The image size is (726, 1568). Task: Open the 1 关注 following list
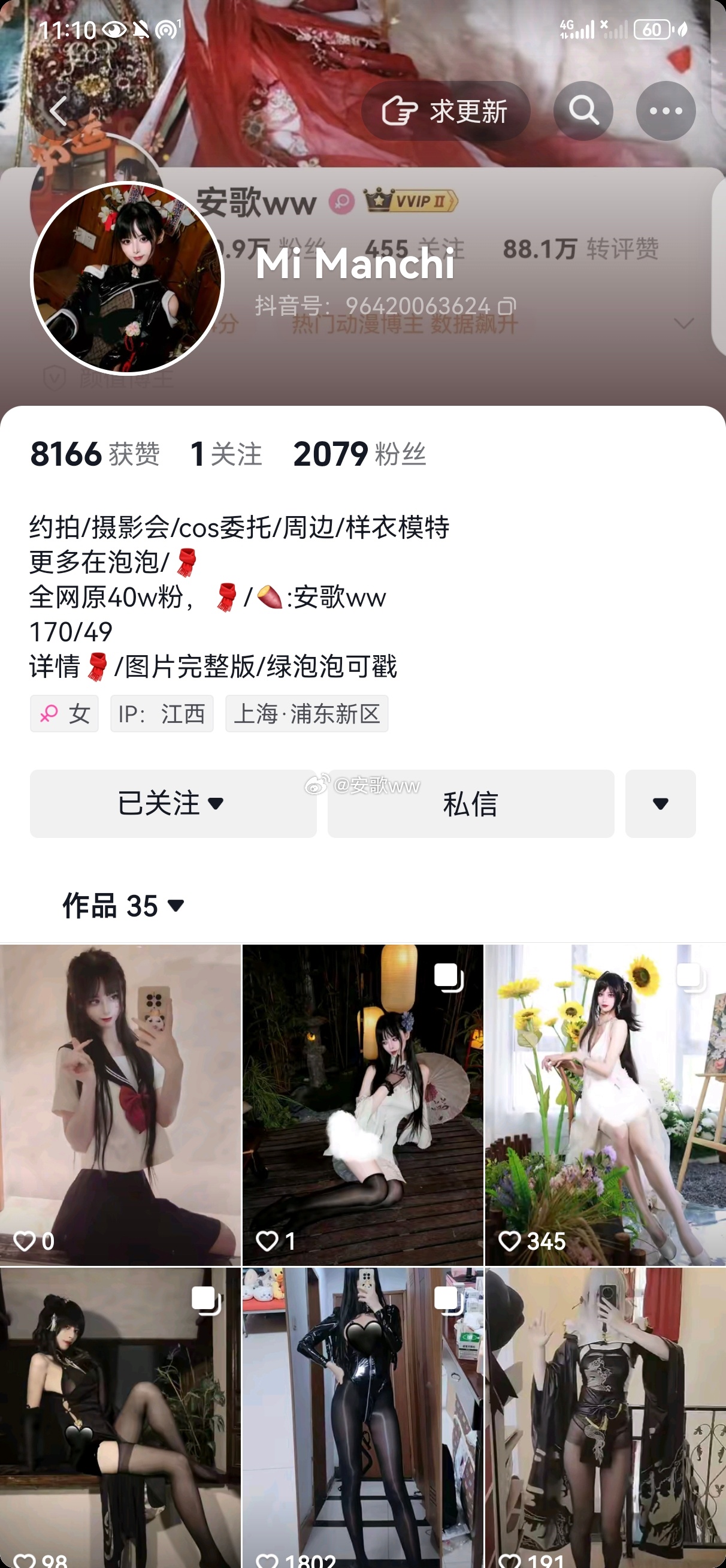pyautogui.click(x=226, y=454)
